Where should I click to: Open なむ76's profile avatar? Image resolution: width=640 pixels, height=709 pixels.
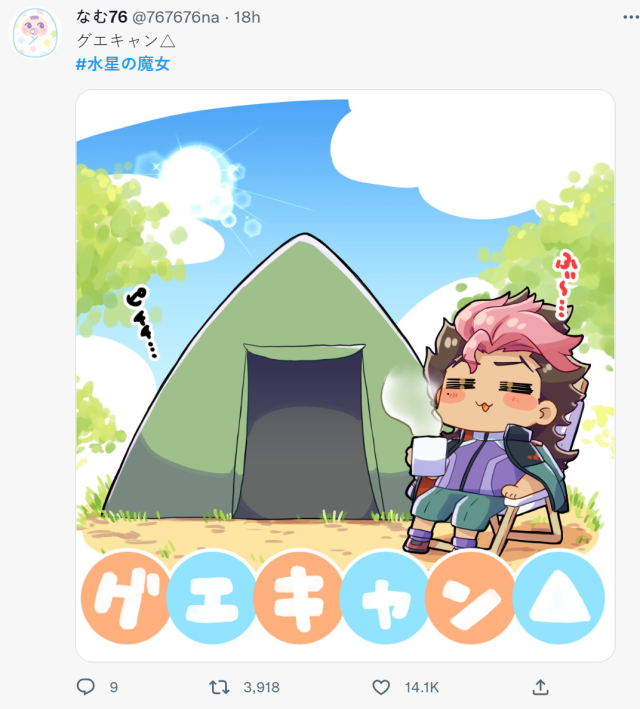[x=37, y=34]
